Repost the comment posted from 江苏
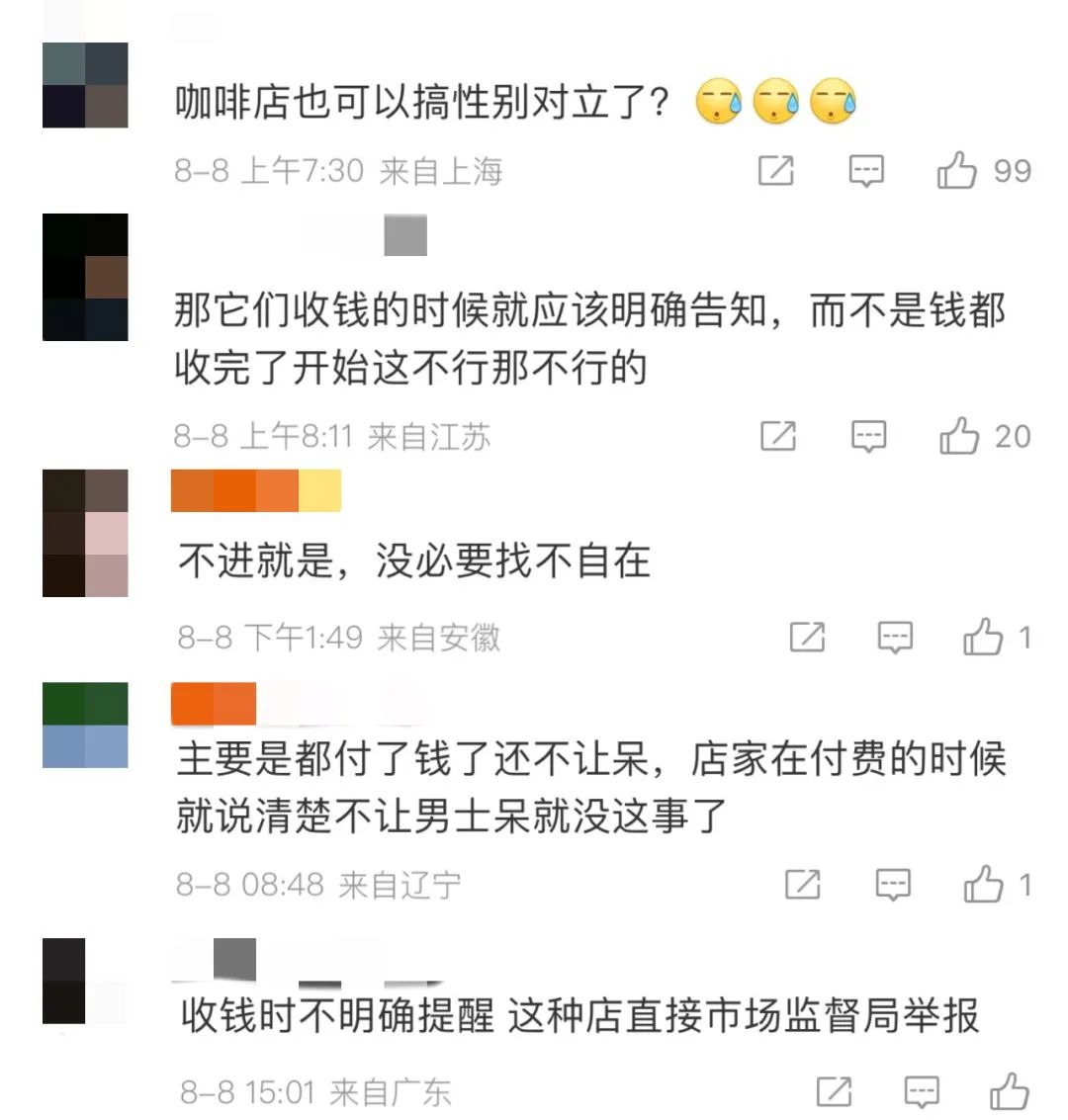This screenshot has width=1068, height=1120. point(778,436)
